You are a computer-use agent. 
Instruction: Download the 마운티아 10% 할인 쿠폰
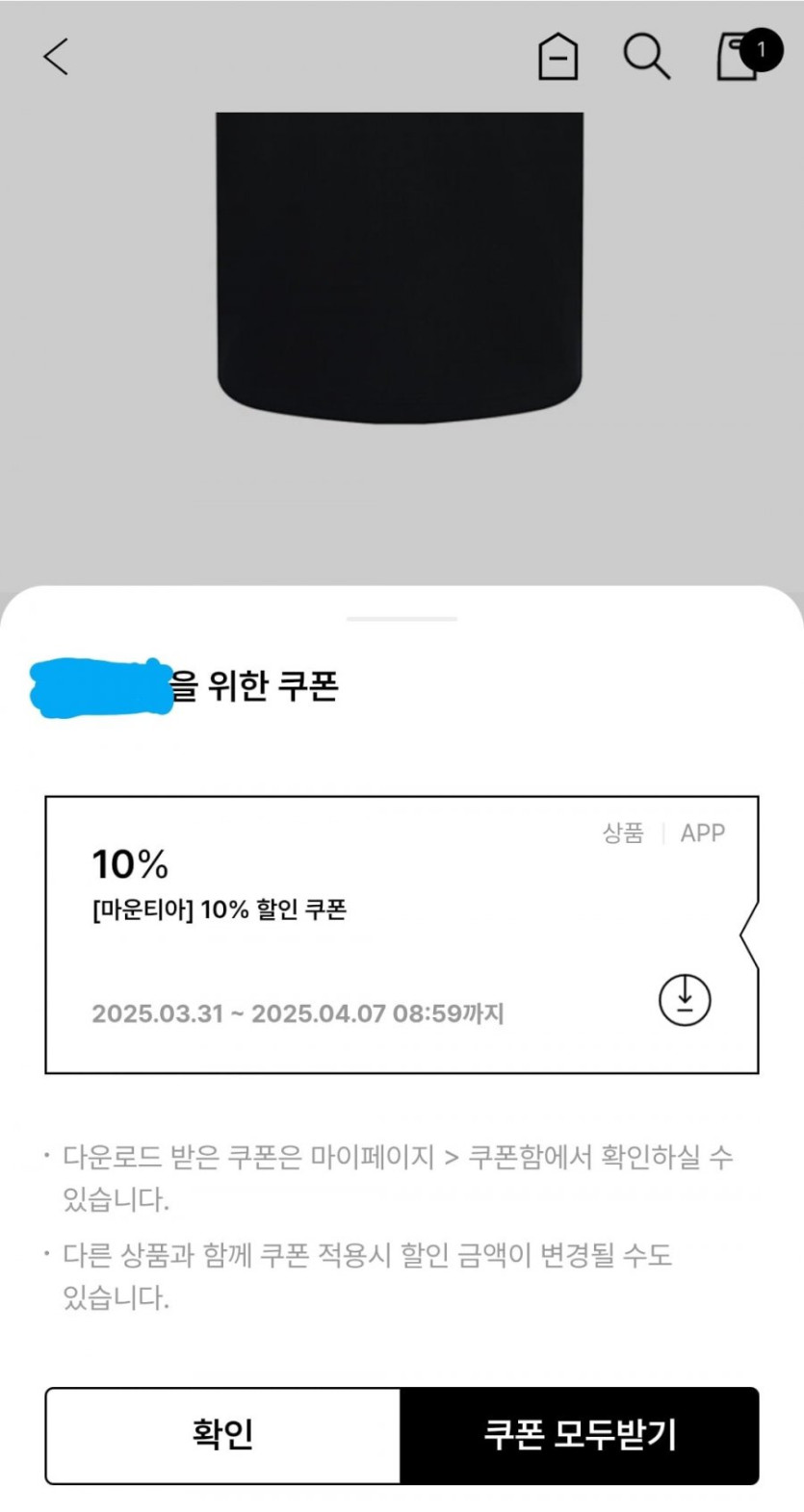[685, 1000]
